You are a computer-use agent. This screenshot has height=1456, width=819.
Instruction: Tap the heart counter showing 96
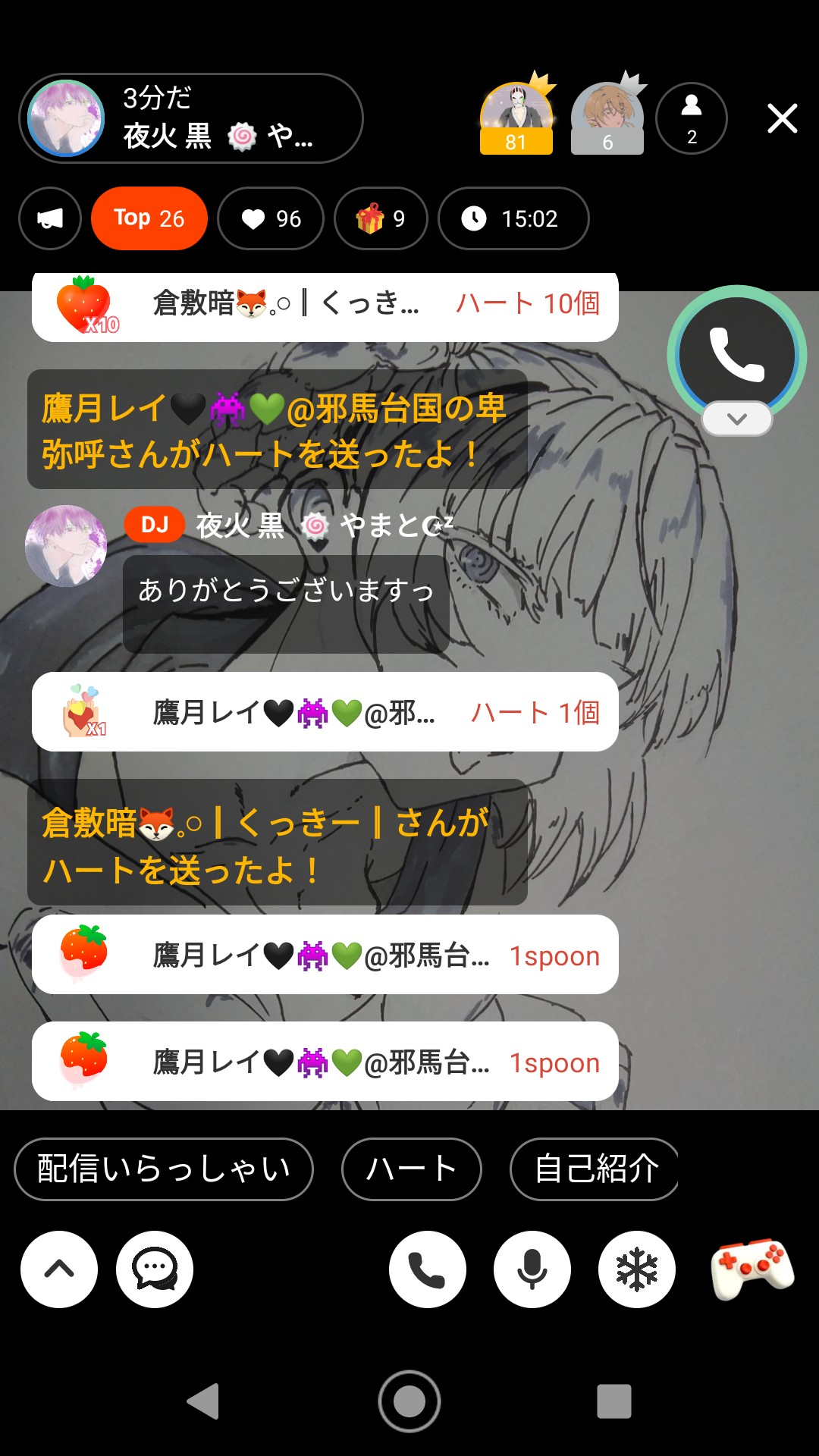pos(271,218)
